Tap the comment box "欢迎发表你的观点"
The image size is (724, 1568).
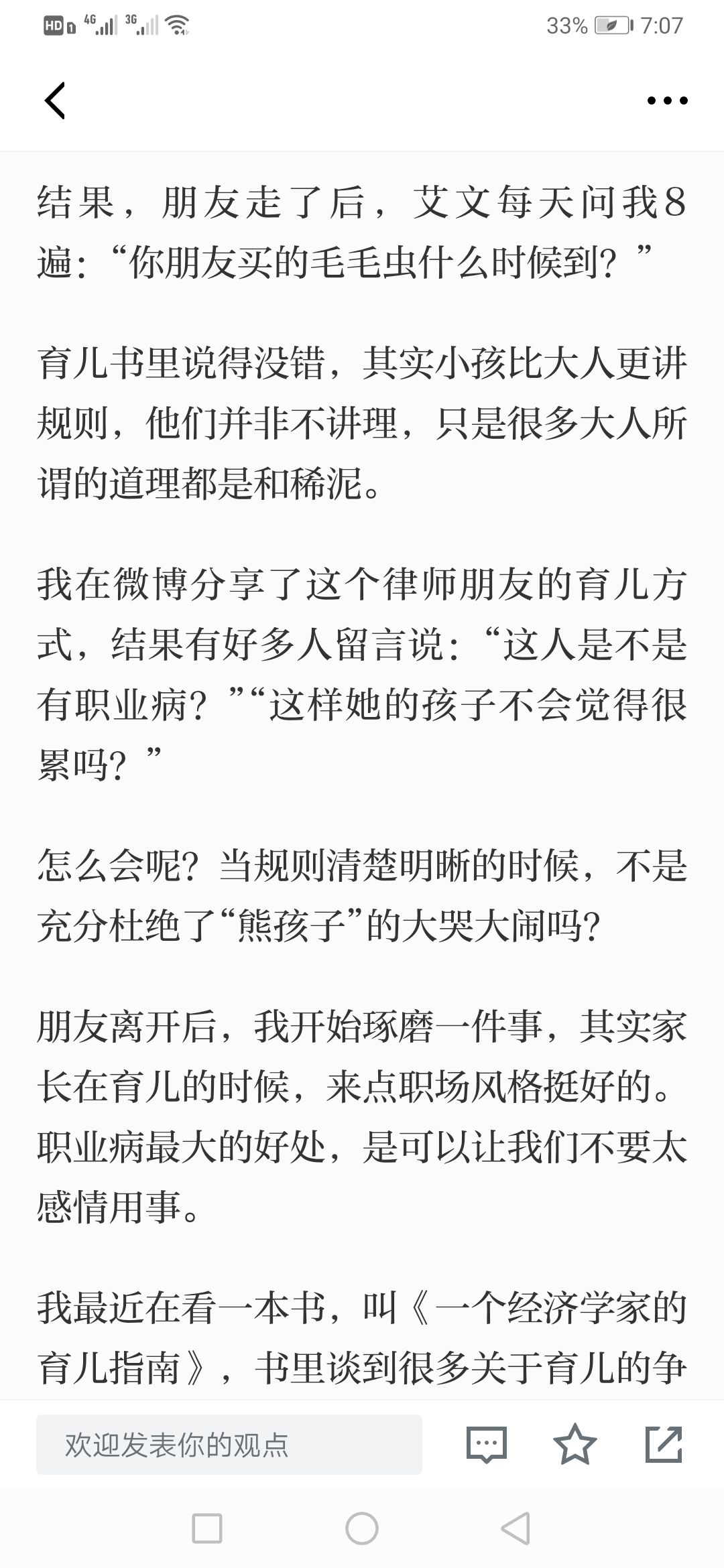coord(229,1445)
